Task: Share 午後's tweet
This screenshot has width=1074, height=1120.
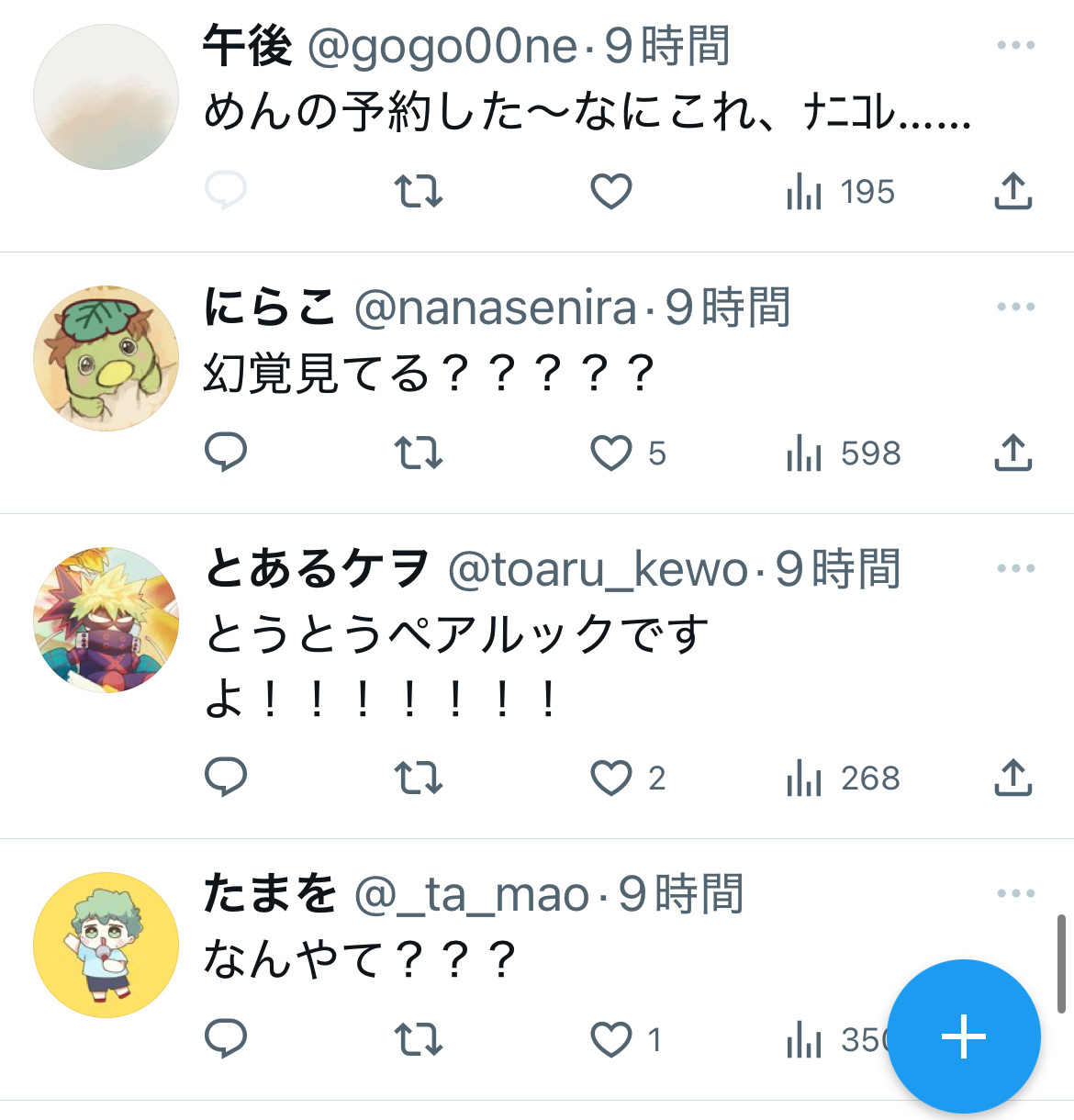Action: point(1013,191)
